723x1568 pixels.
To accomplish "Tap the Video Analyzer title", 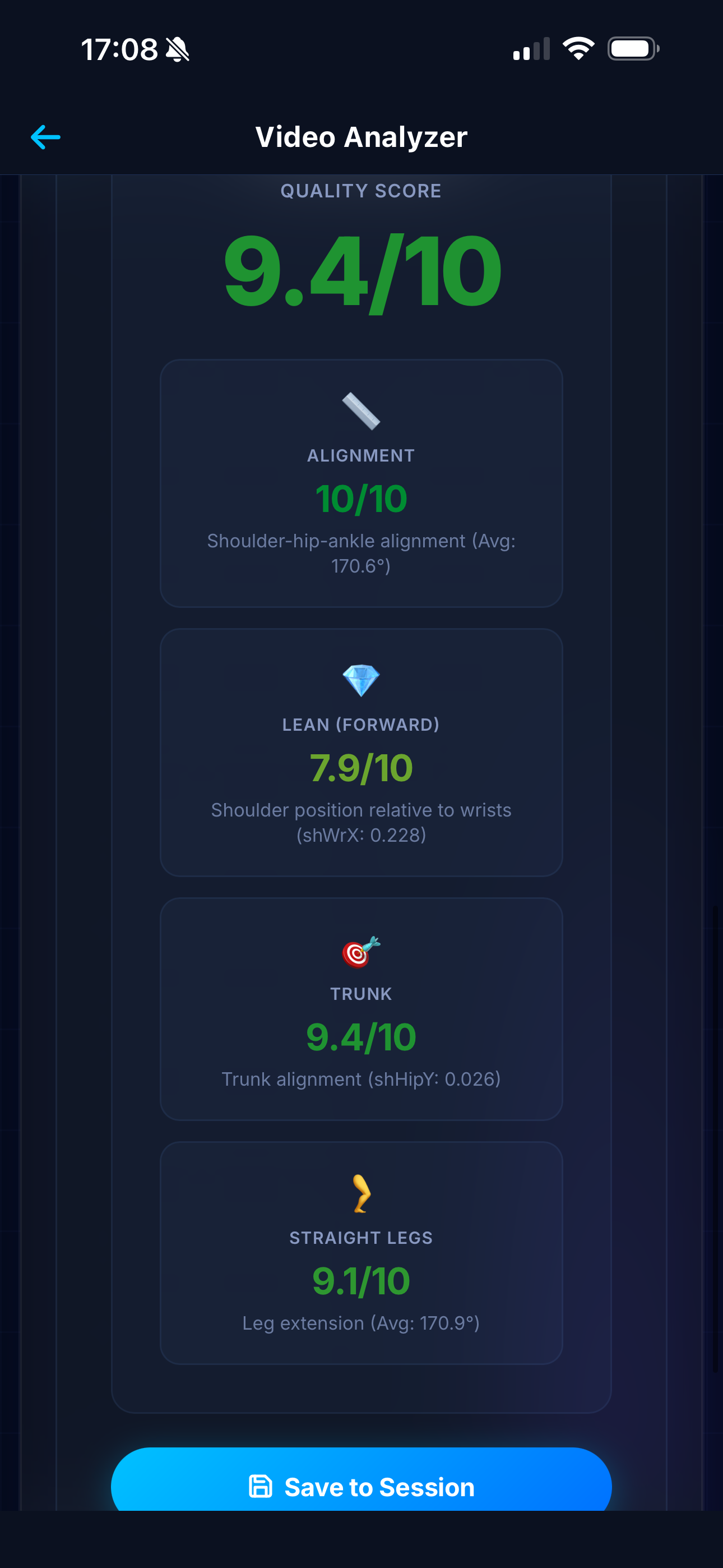I will tap(361, 137).
